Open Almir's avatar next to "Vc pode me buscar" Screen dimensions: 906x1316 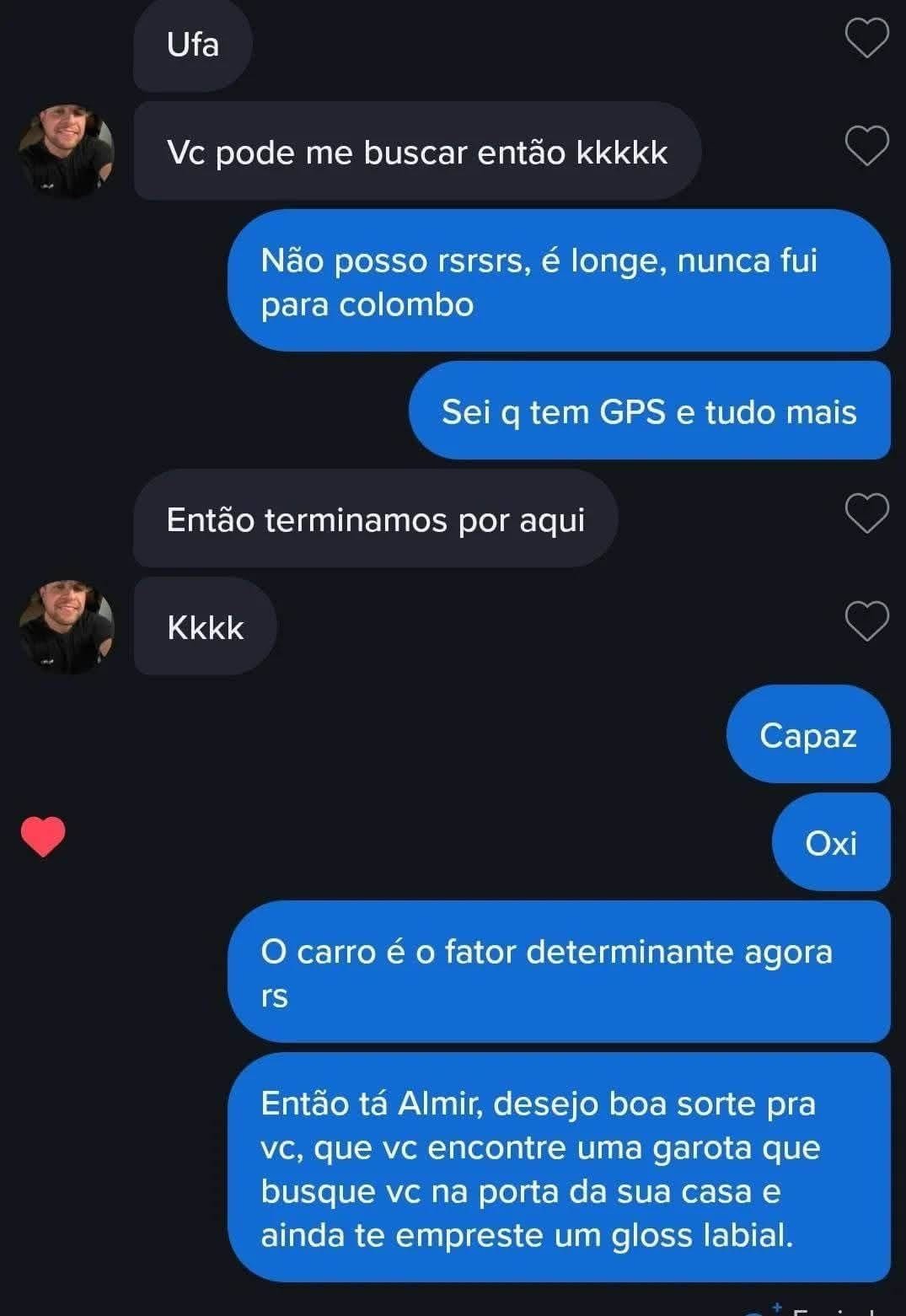(x=63, y=148)
